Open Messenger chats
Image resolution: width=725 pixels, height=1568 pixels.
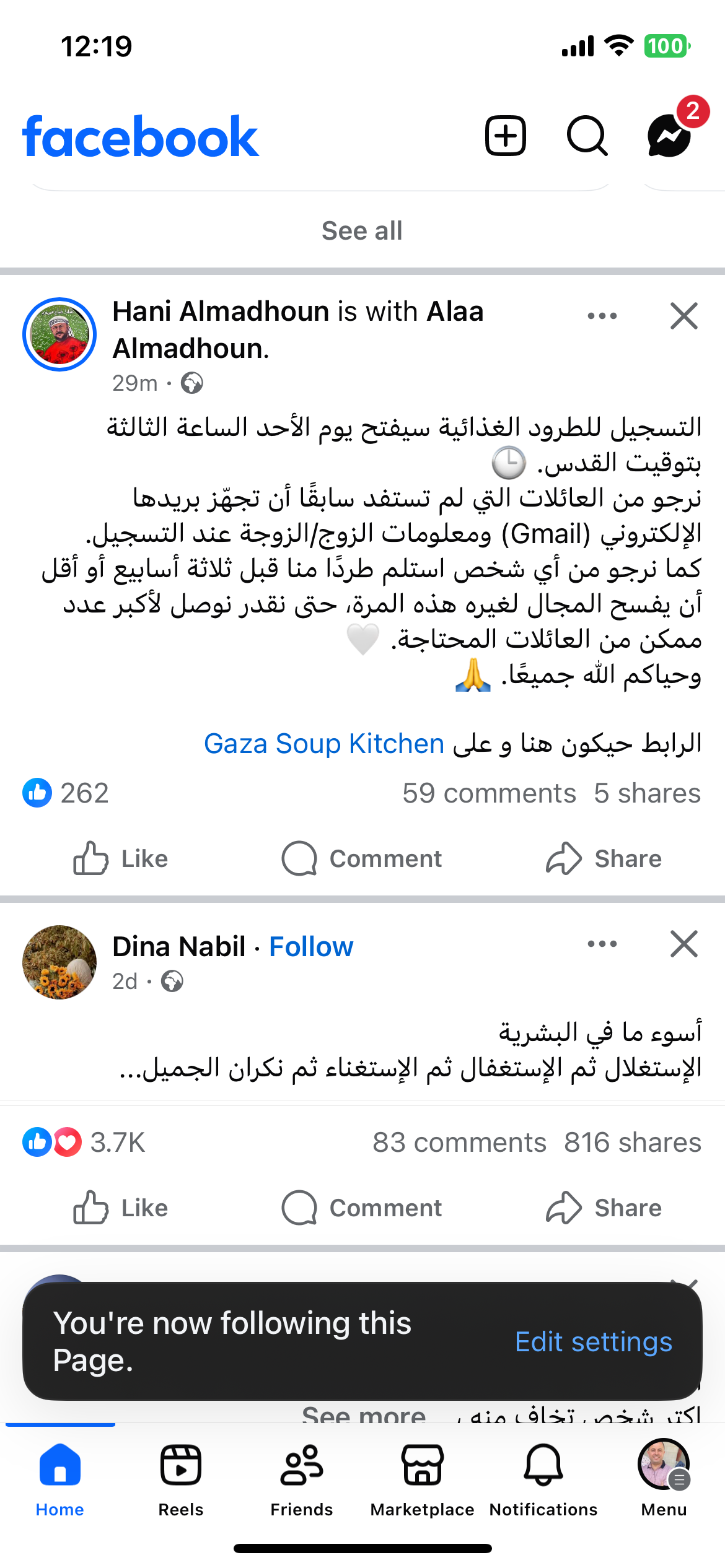(x=670, y=136)
